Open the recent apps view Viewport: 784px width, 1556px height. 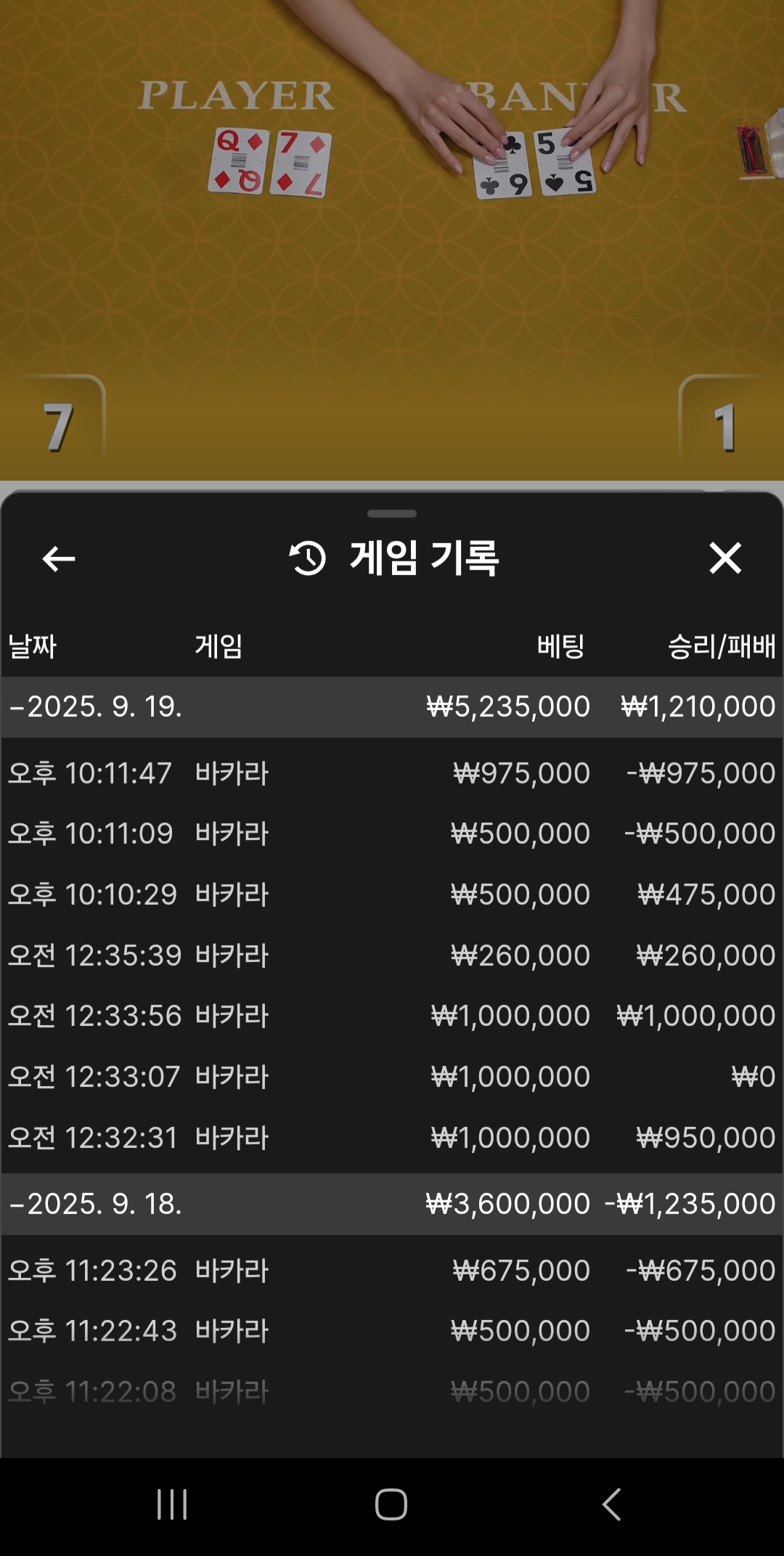point(172,1504)
